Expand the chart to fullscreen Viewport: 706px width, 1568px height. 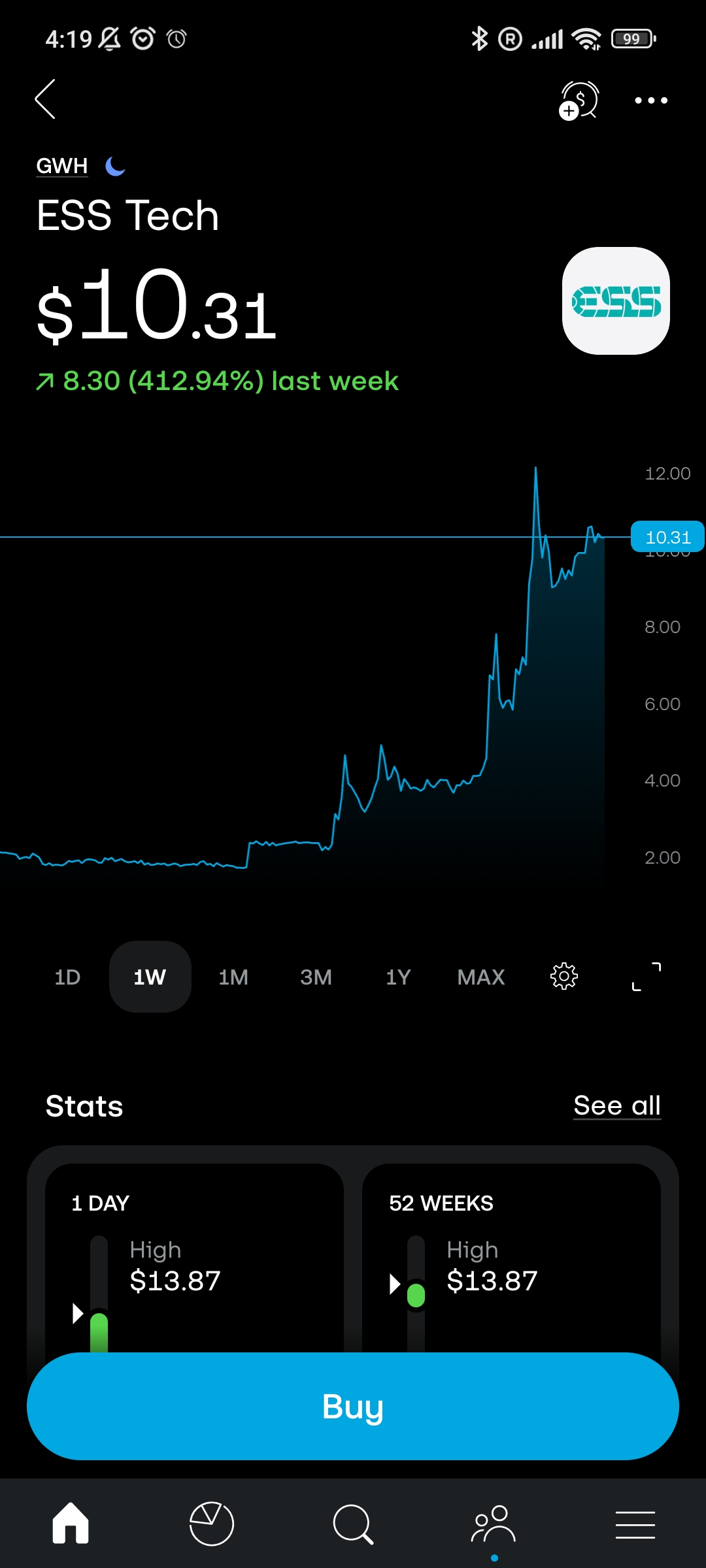tap(647, 977)
